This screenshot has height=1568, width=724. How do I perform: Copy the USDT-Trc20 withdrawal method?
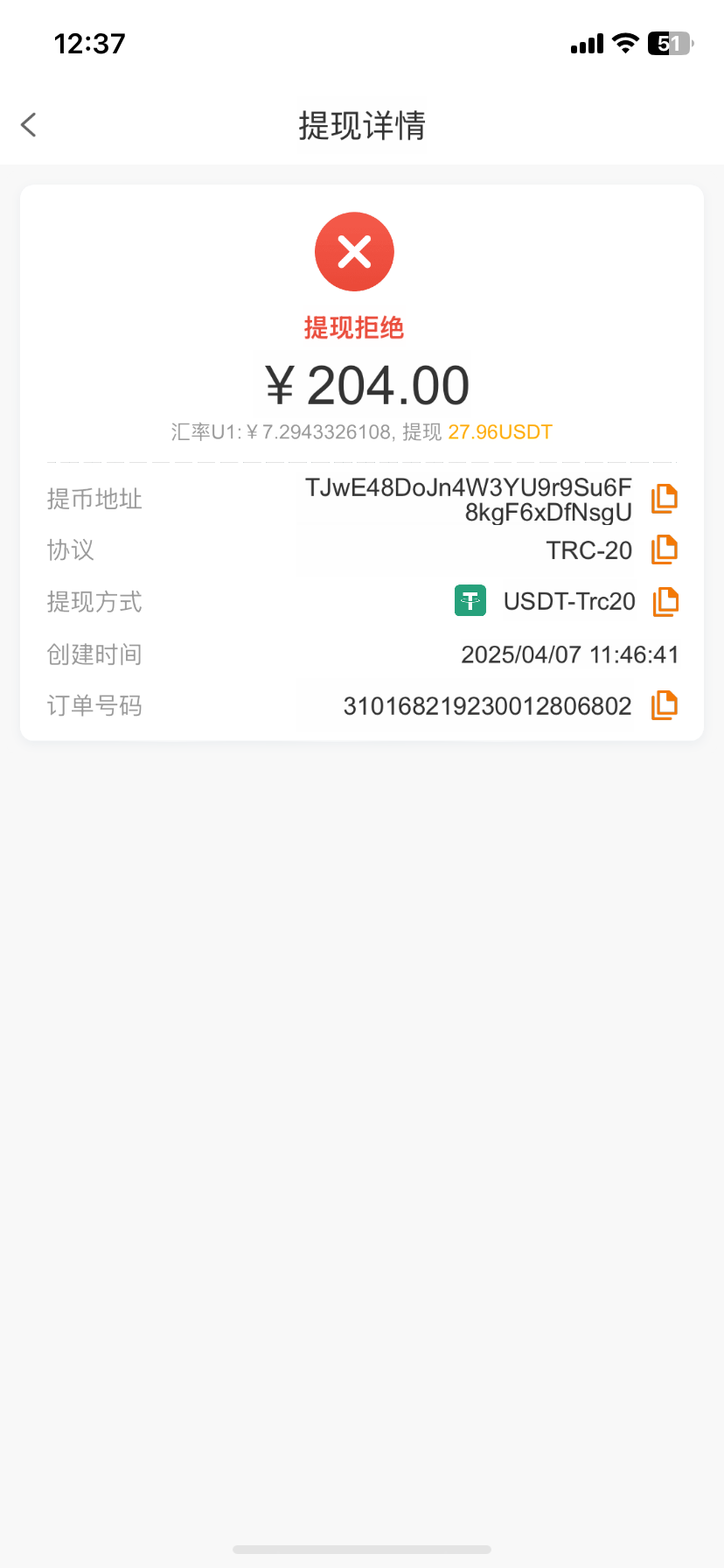coord(665,601)
